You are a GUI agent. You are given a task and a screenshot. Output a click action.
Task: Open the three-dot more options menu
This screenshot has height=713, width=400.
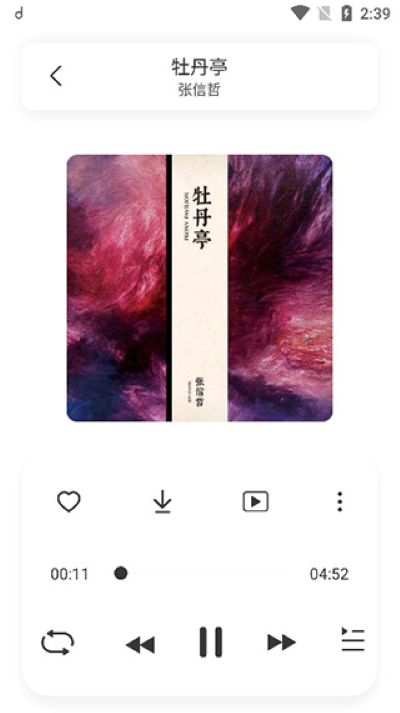[340, 502]
